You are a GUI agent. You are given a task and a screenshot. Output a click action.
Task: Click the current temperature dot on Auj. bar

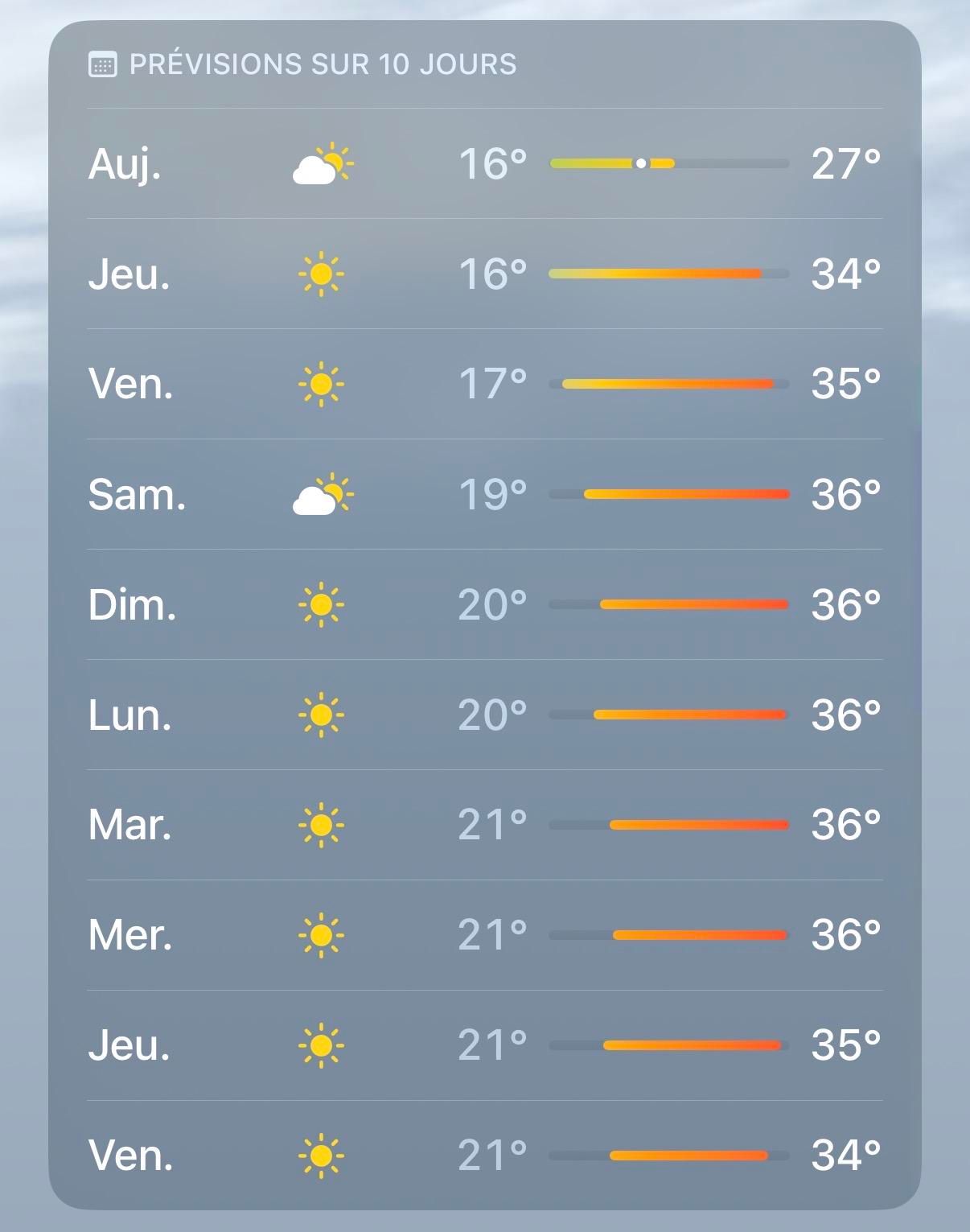639,163
